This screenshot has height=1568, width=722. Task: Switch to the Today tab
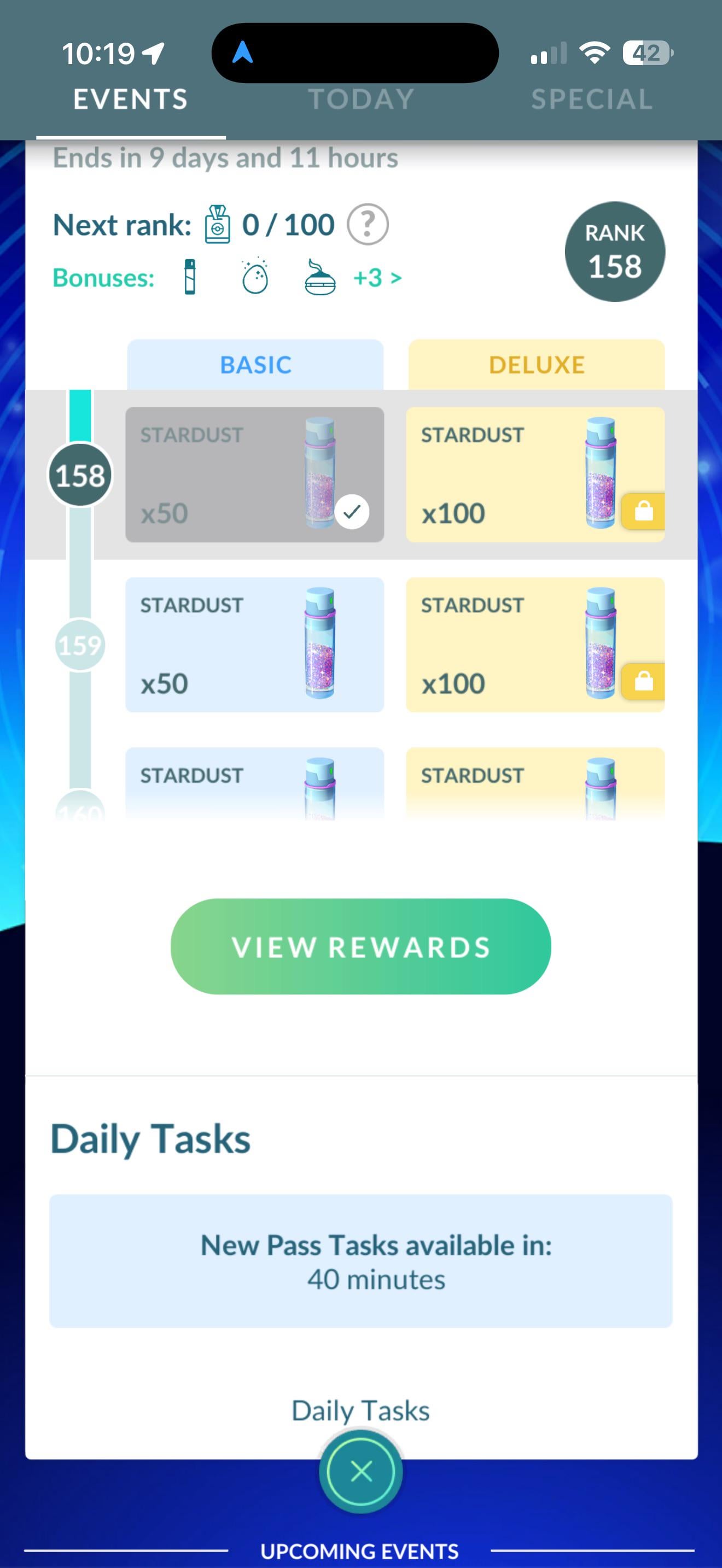click(361, 99)
